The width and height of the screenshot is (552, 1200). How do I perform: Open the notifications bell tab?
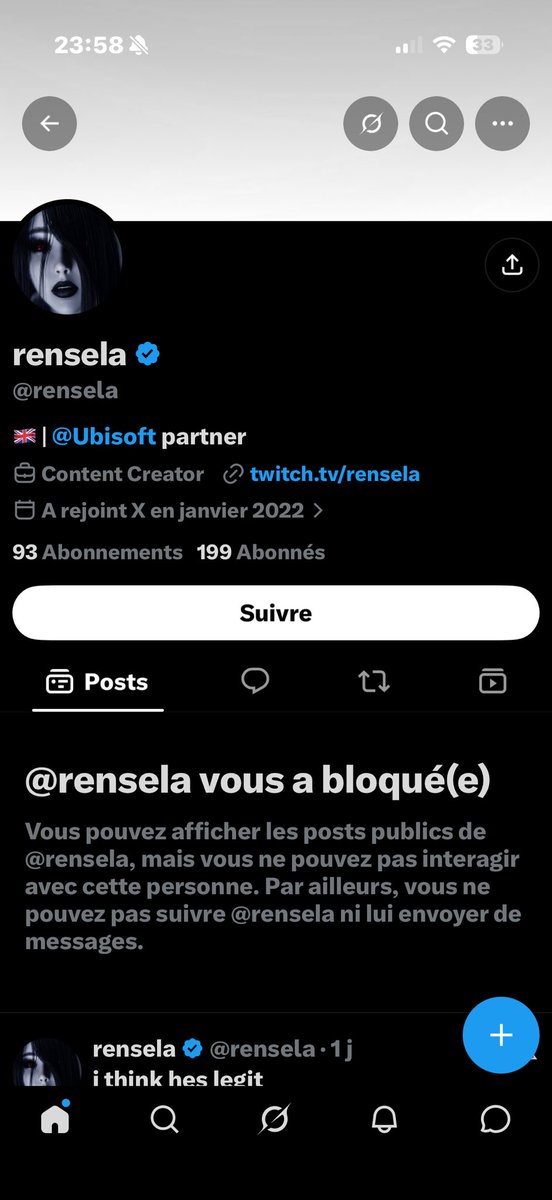point(384,1119)
